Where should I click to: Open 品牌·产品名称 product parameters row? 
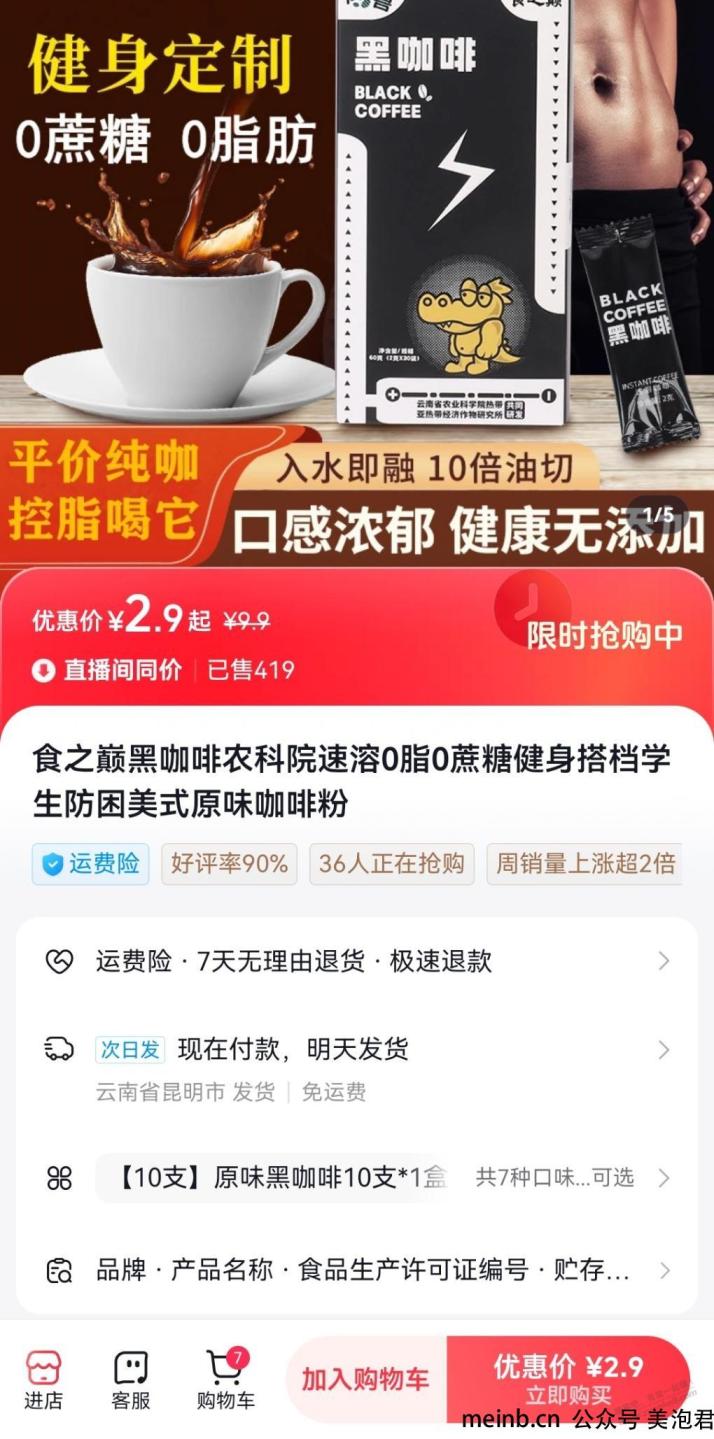[356, 1271]
